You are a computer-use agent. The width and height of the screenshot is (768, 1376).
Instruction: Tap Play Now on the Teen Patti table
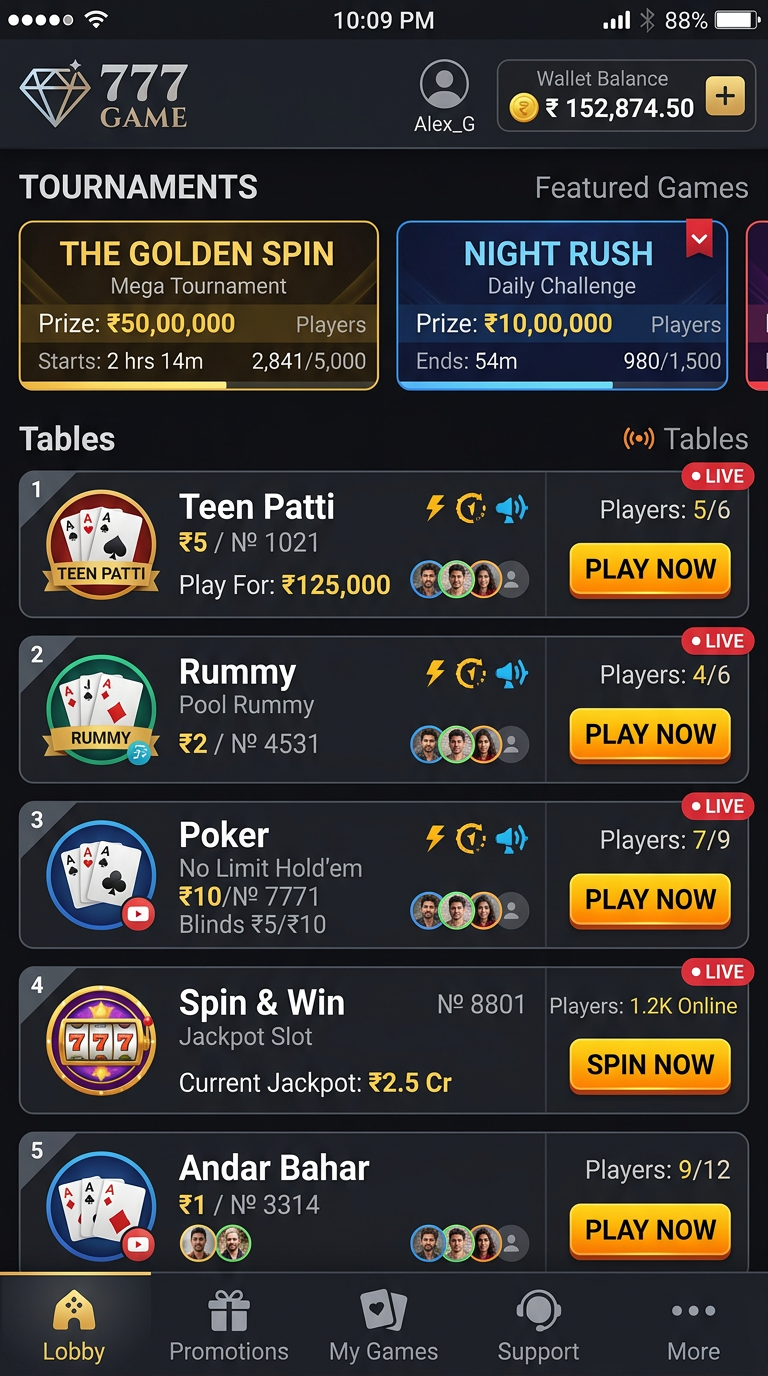point(650,570)
